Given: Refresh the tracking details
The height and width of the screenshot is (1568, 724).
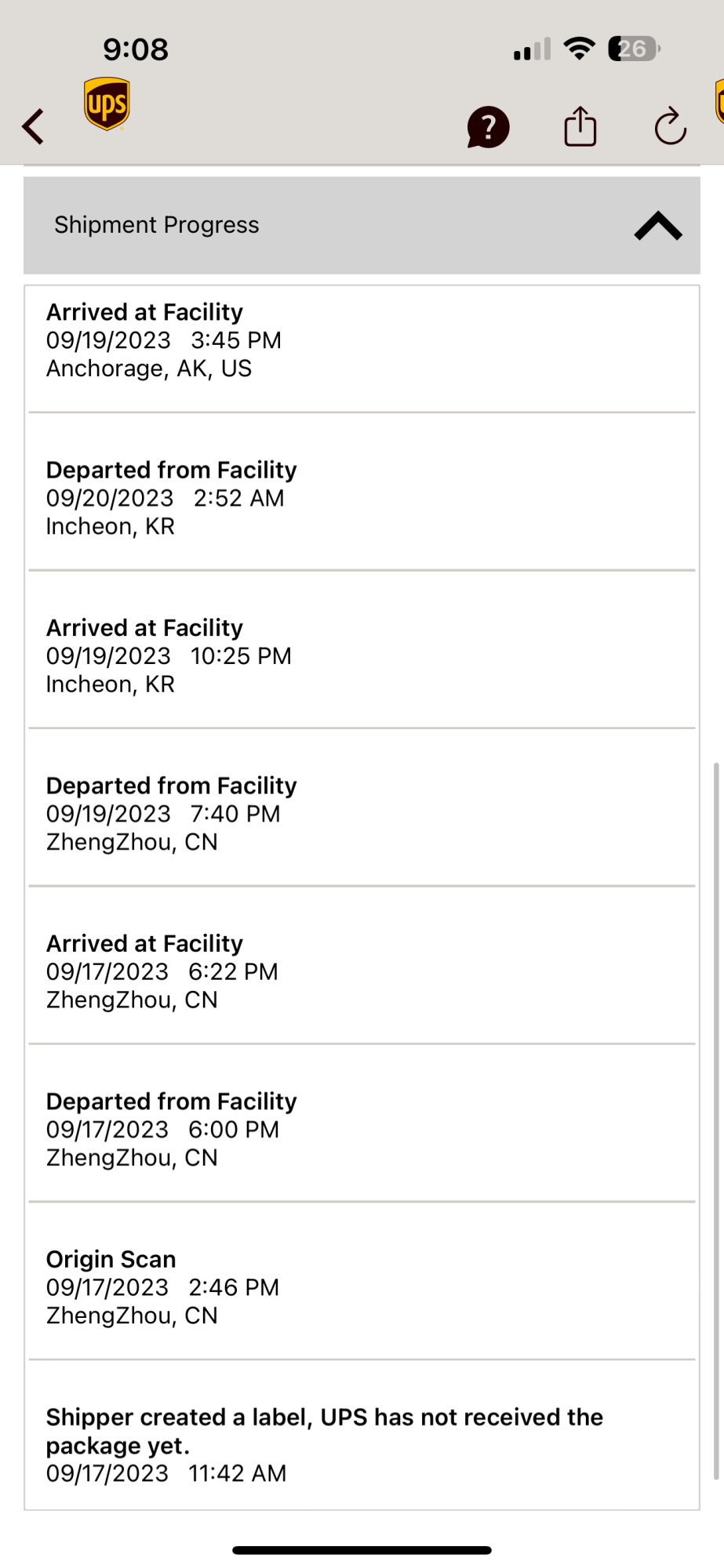Looking at the screenshot, I should [x=670, y=126].
